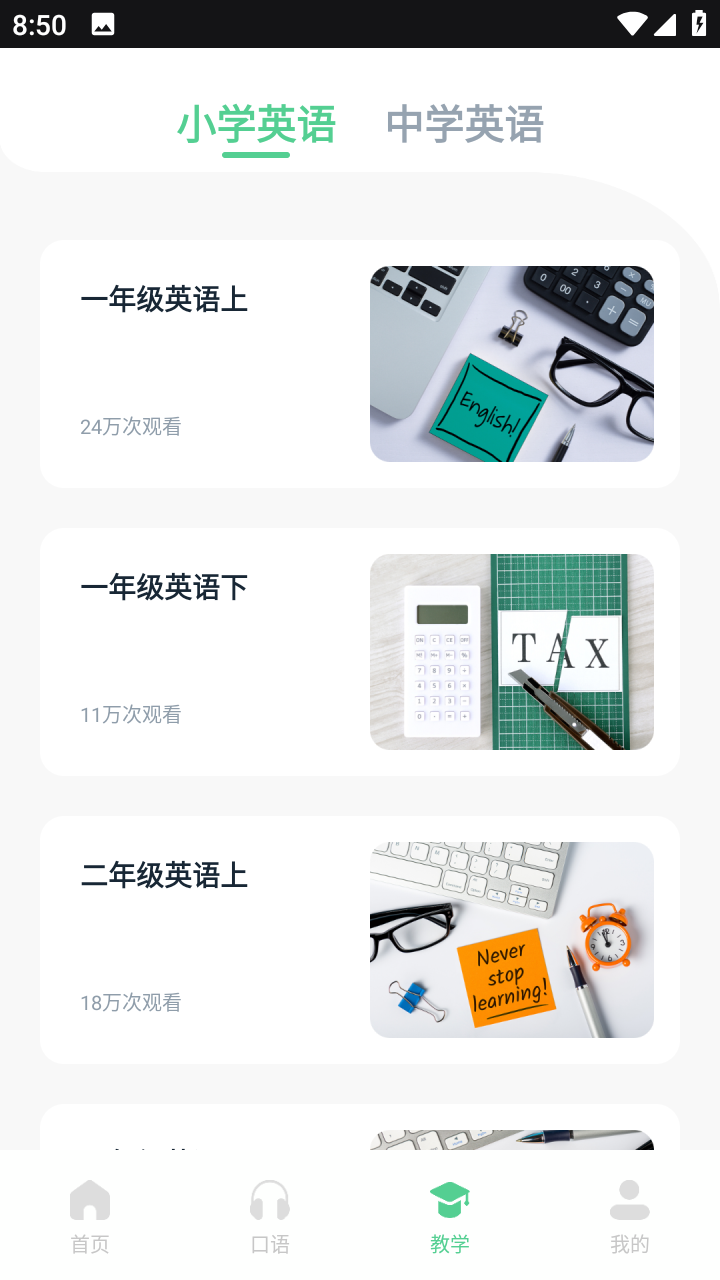
Task: Tap the 教学 tab in bottom bar
Action: (450, 1215)
